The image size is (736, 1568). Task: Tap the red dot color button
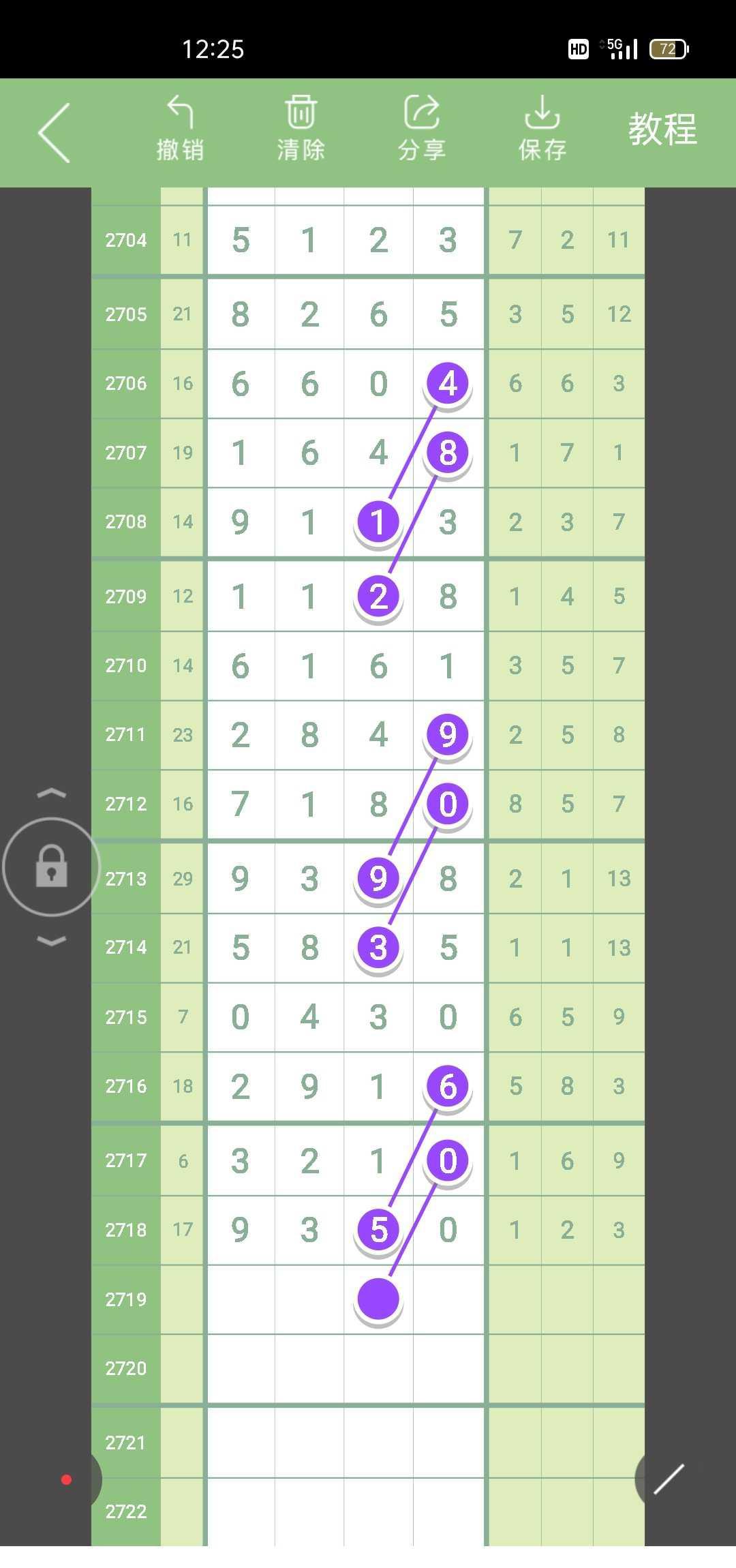coord(66,1479)
